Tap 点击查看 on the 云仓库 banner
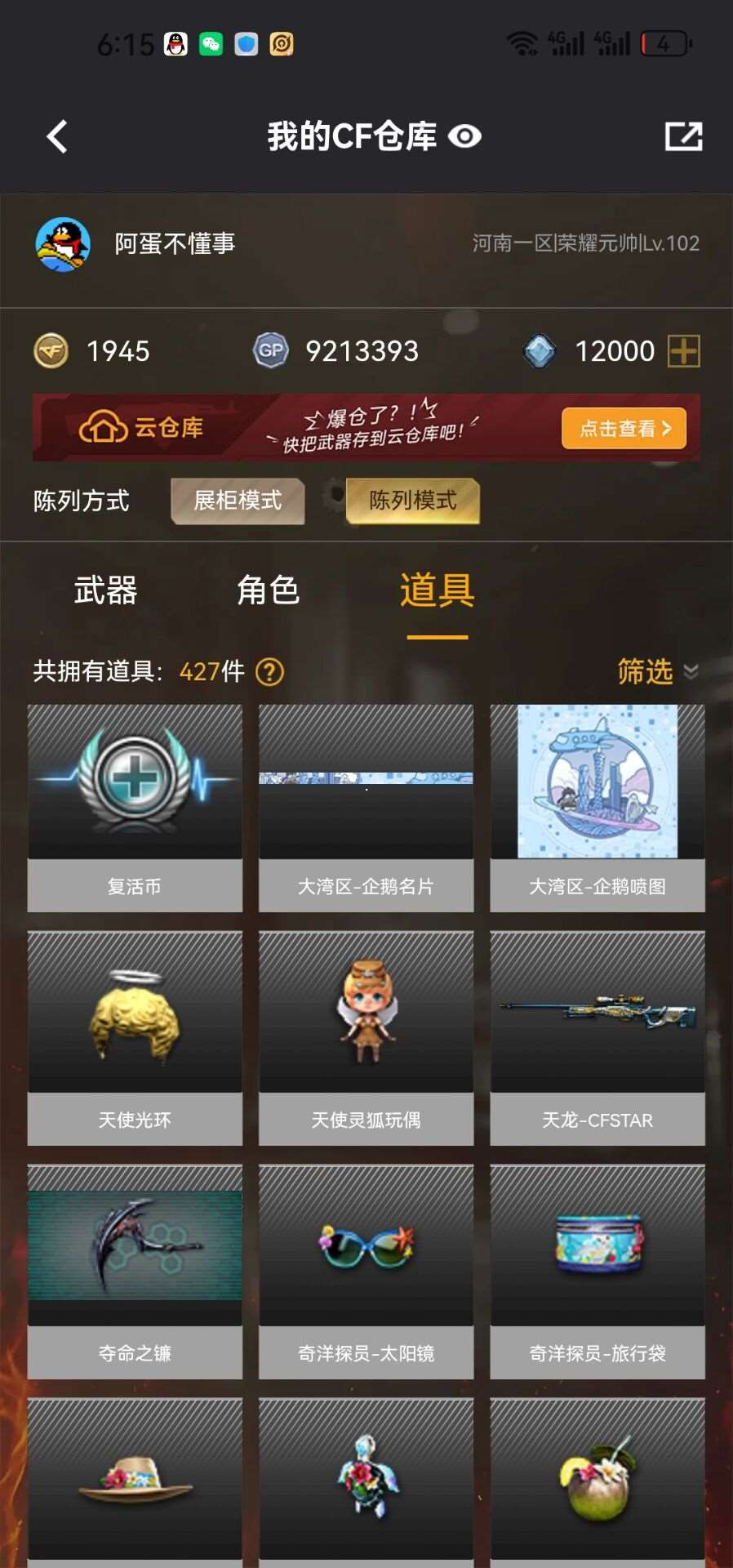733x1568 pixels. (624, 429)
